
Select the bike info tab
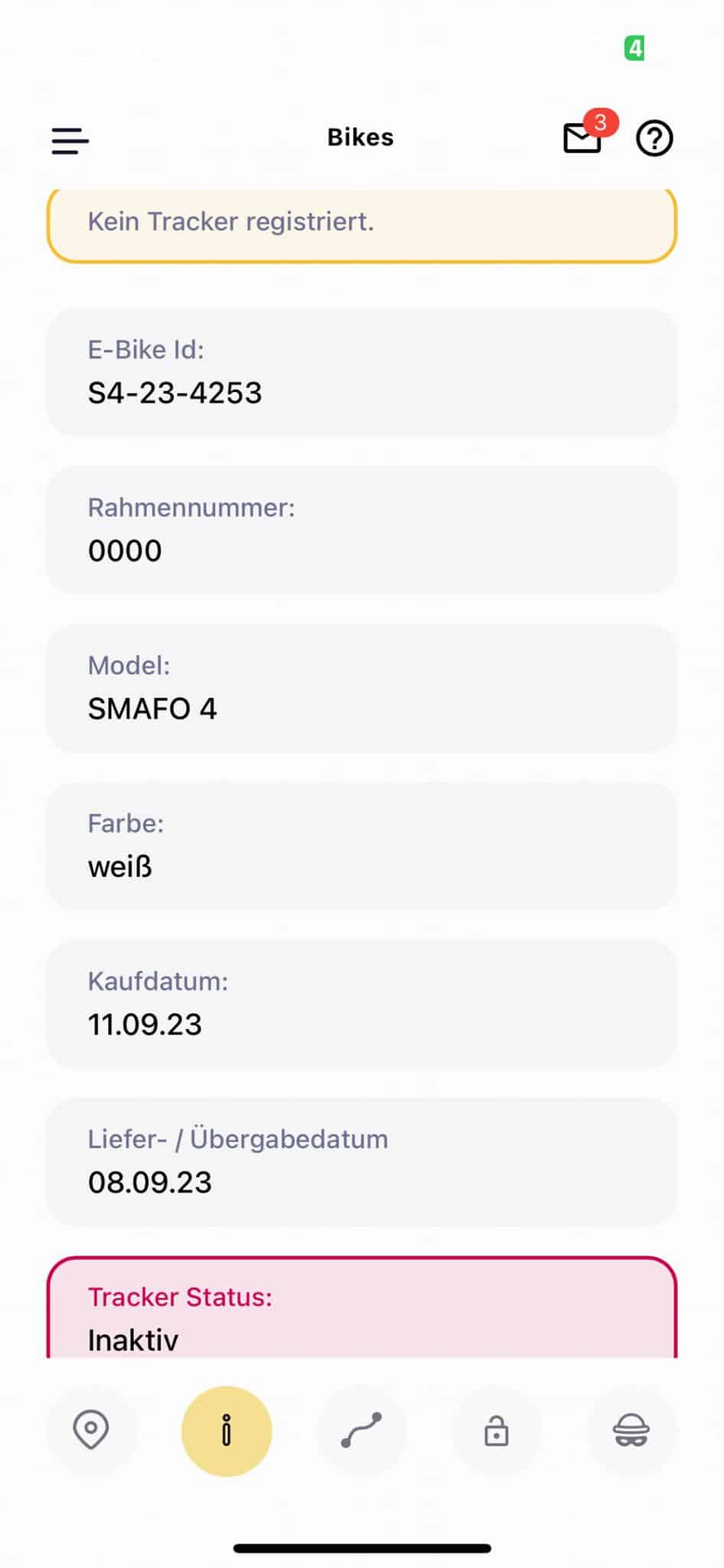point(227,1431)
